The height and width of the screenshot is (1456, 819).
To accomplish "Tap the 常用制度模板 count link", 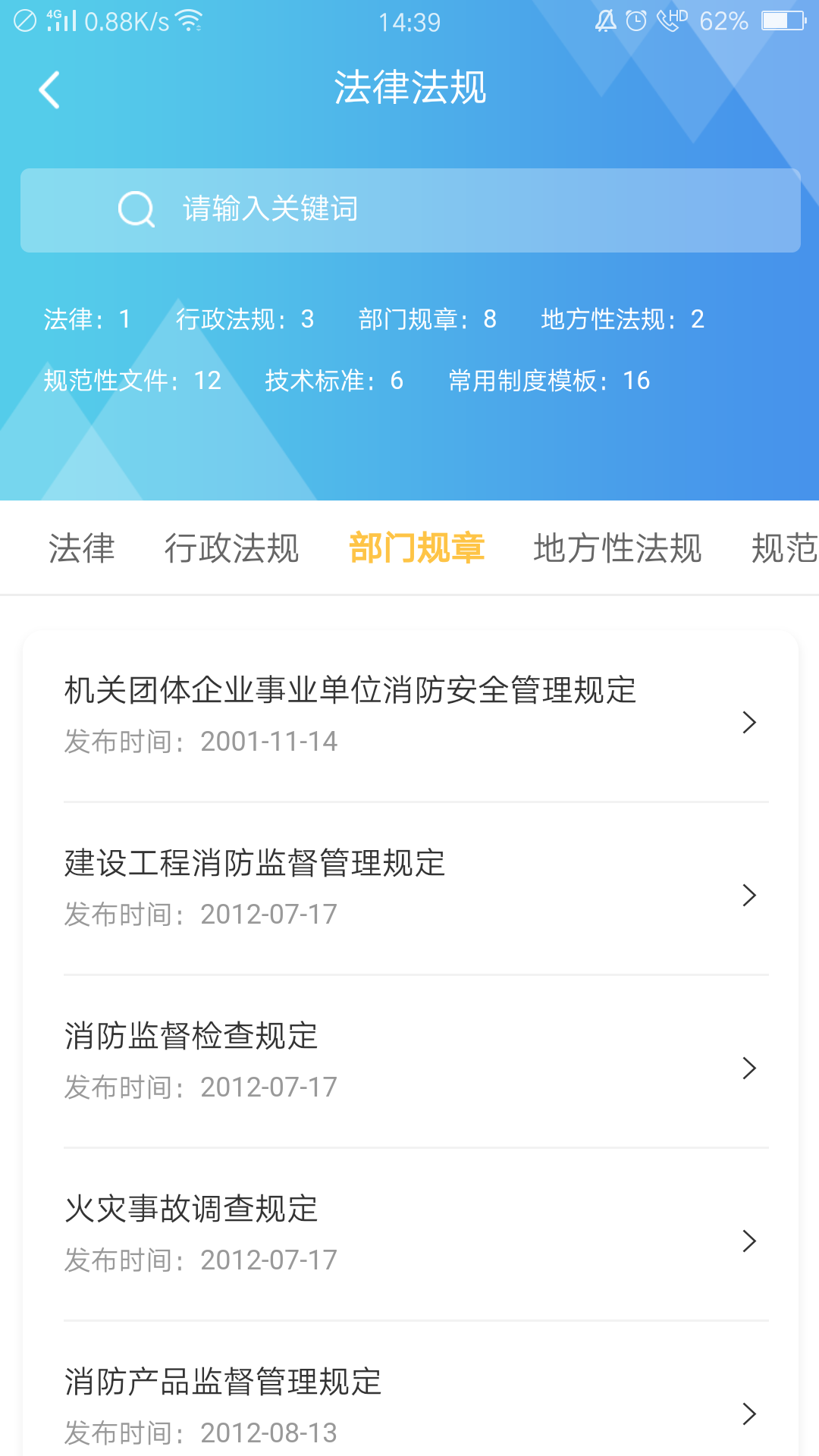I will pos(548,381).
